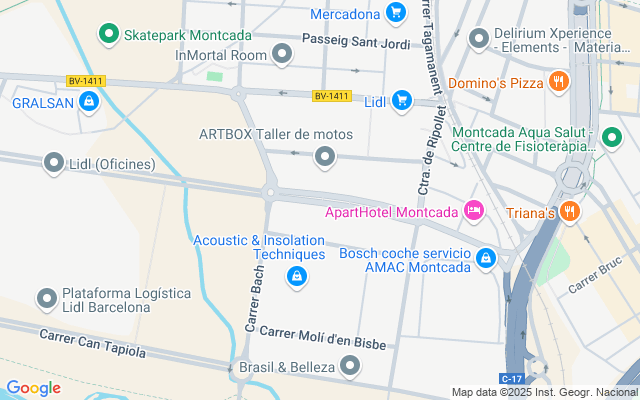The width and height of the screenshot is (640, 400).
Task: Select the InMortal Room pin
Action: (x=282, y=56)
